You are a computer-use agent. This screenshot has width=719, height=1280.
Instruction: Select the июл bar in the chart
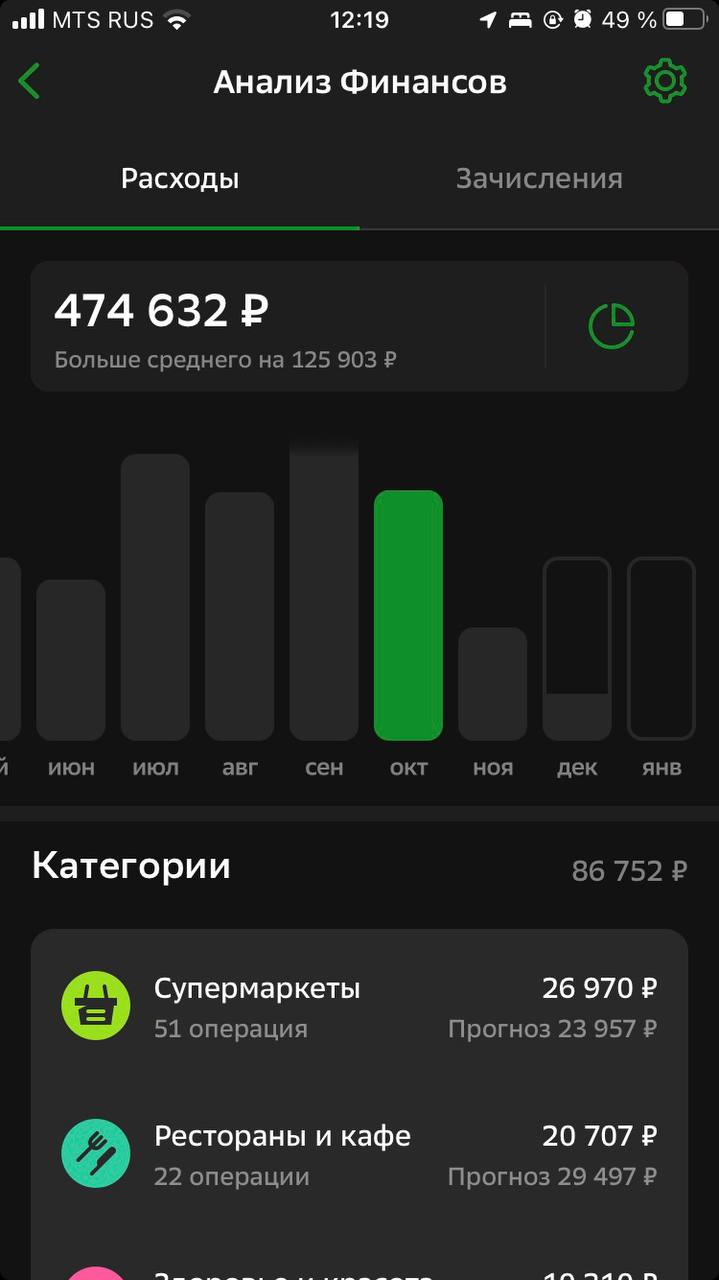click(155, 597)
